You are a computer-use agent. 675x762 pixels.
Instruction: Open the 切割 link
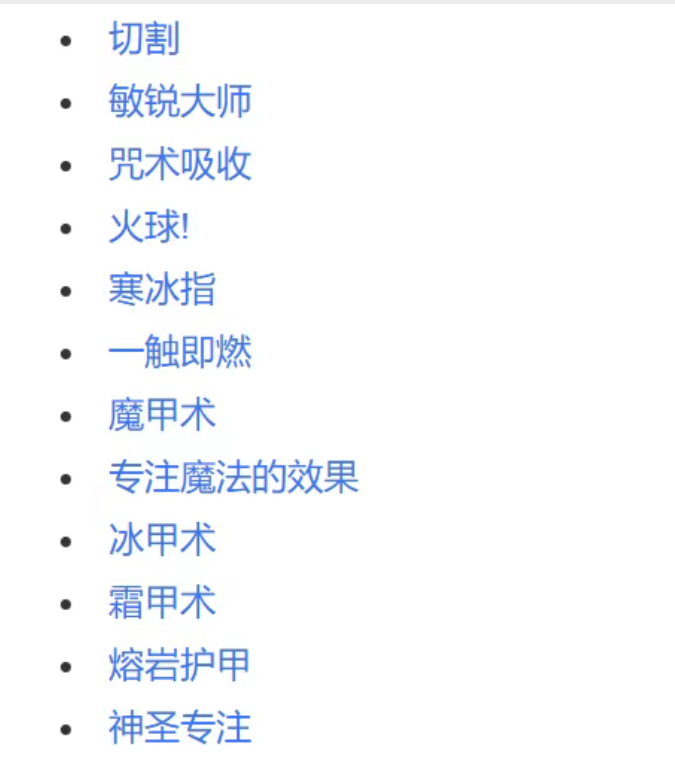(144, 40)
